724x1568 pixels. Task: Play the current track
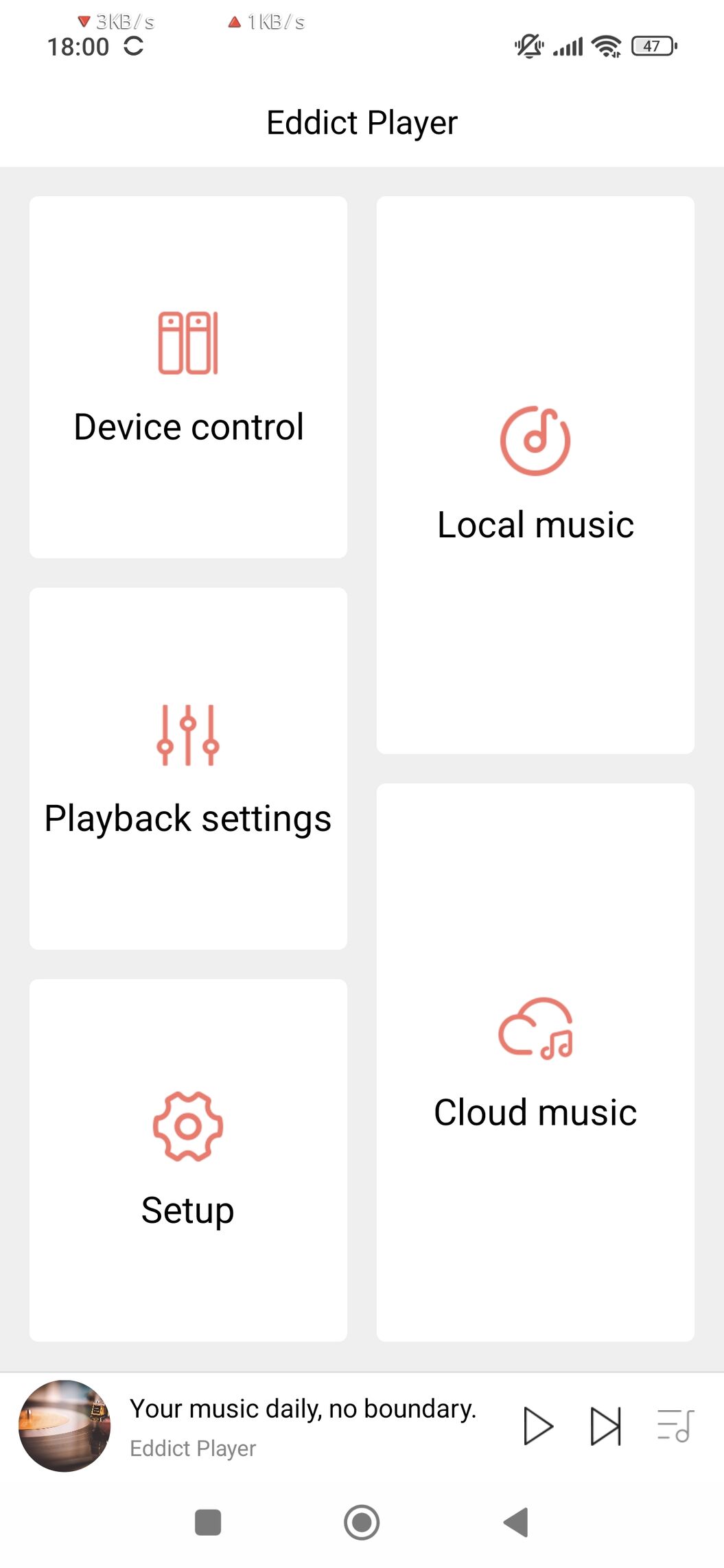pyautogui.click(x=537, y=1426)
